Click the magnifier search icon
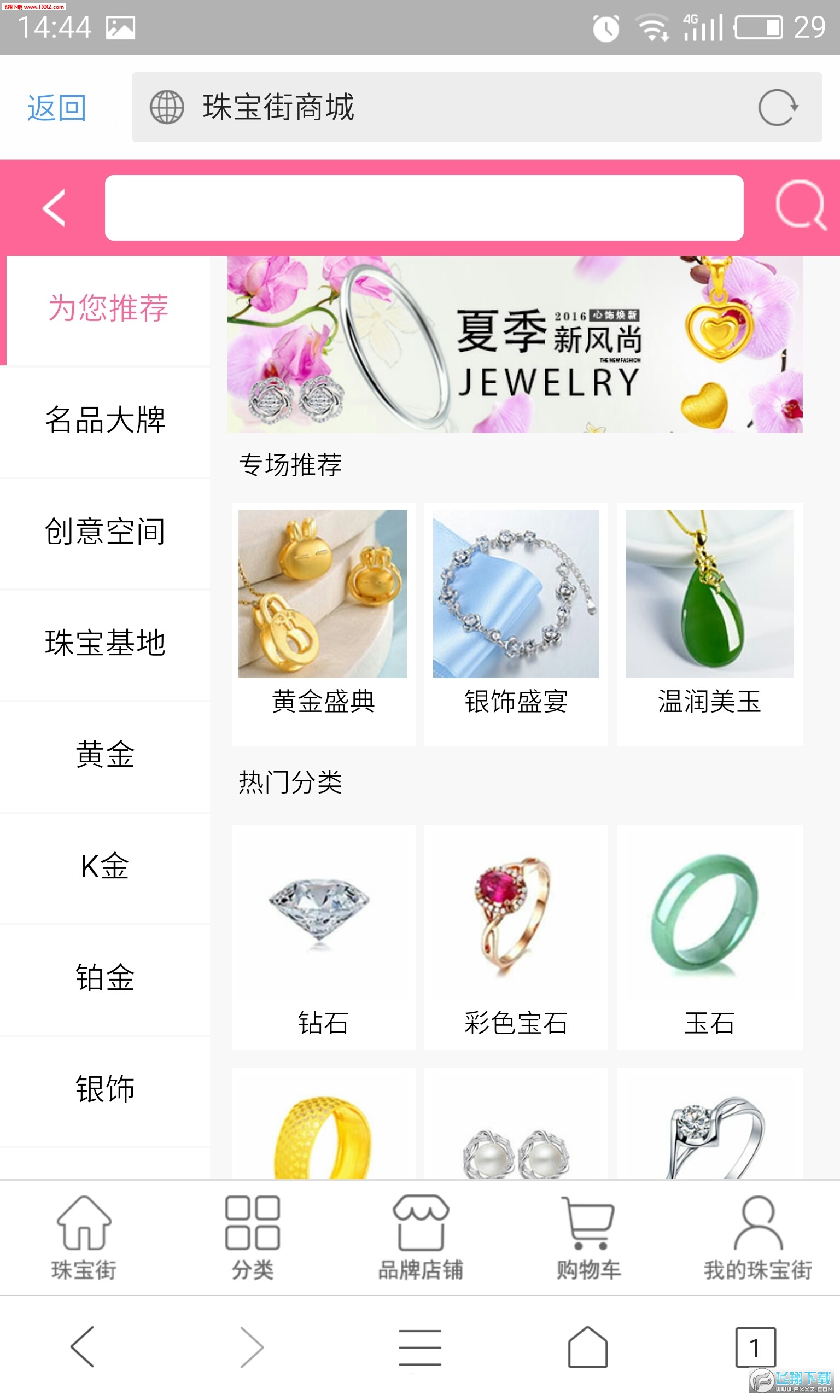 click(796, 208)
